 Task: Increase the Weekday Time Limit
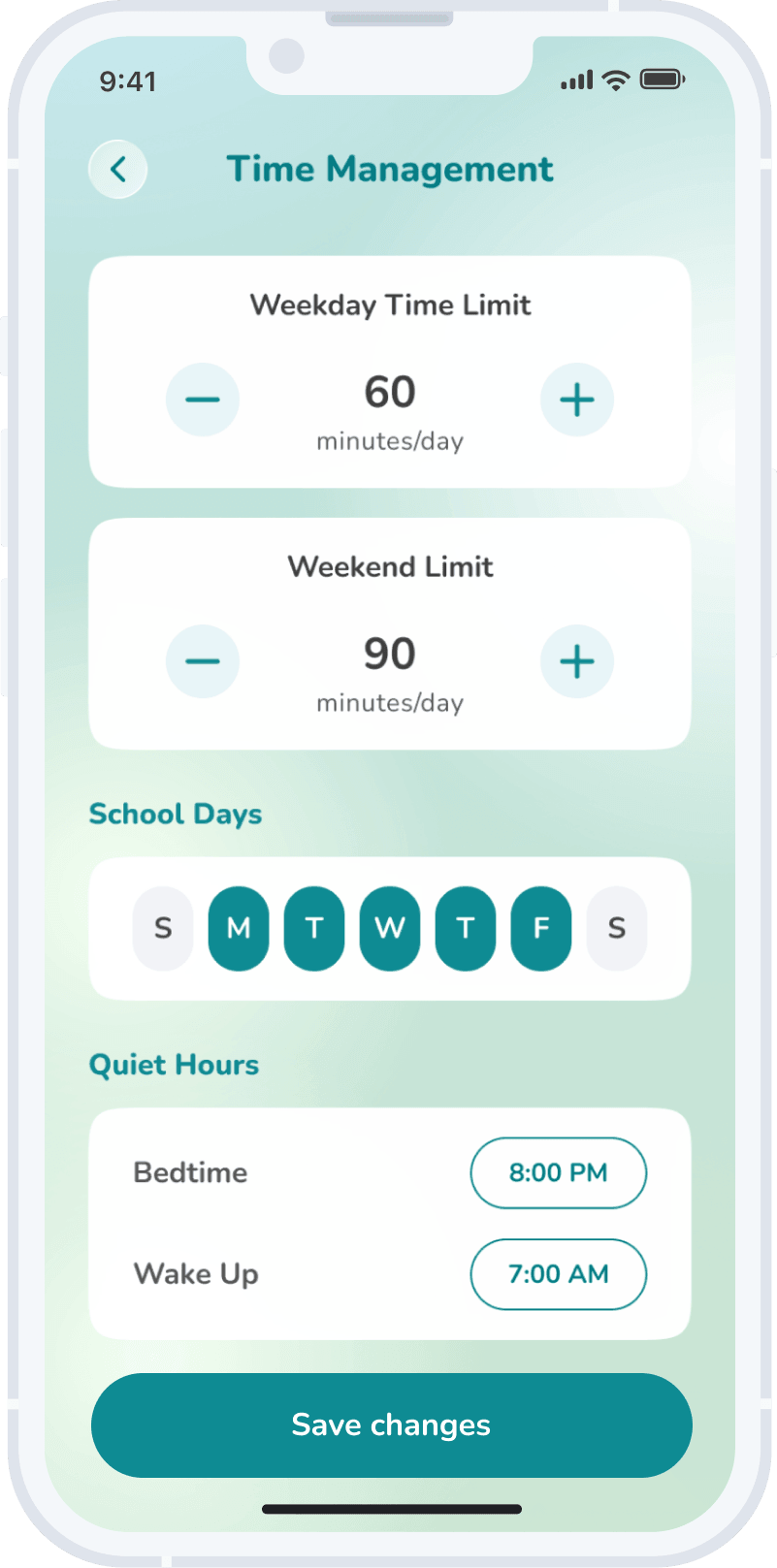pos(577,400)
